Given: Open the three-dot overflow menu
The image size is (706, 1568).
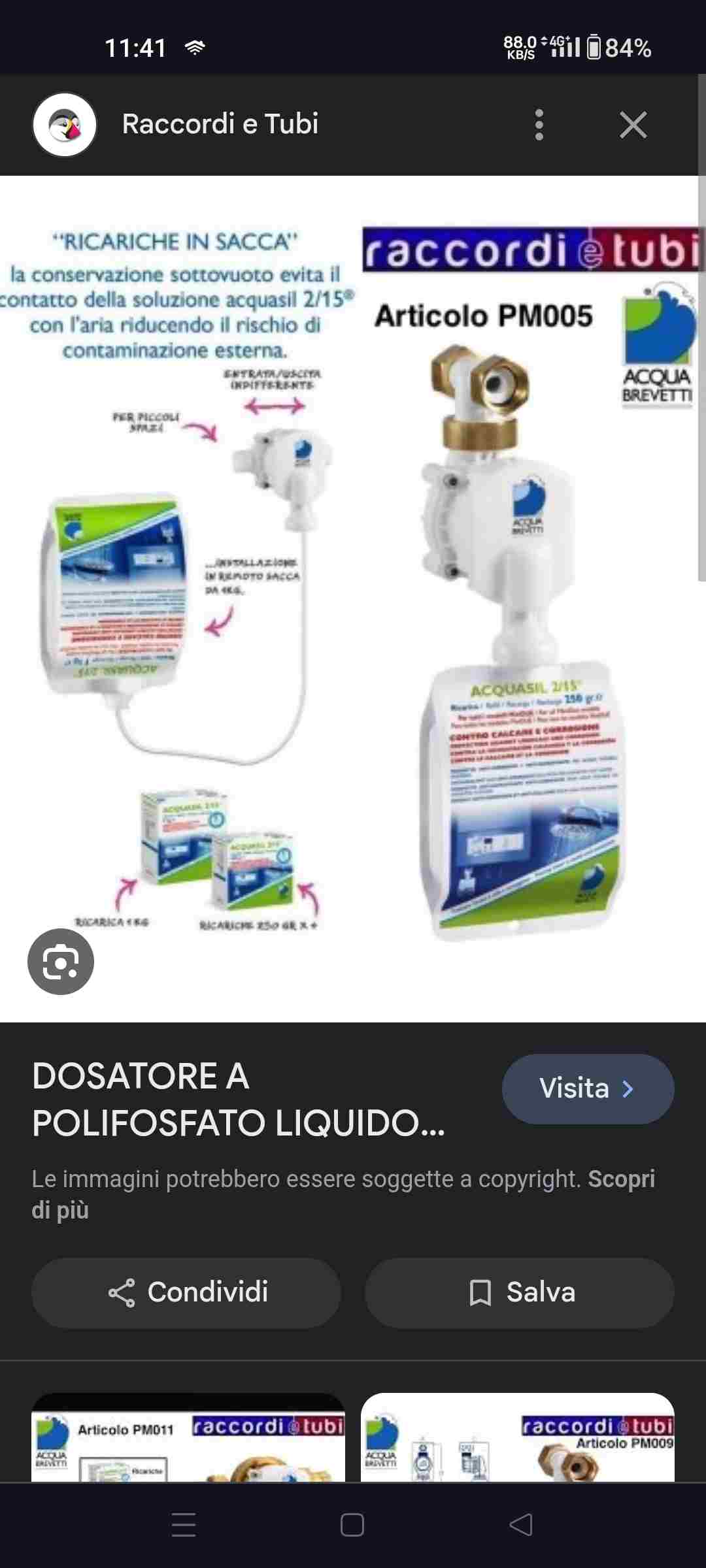Looking at the screenshot, I should 539,124.
